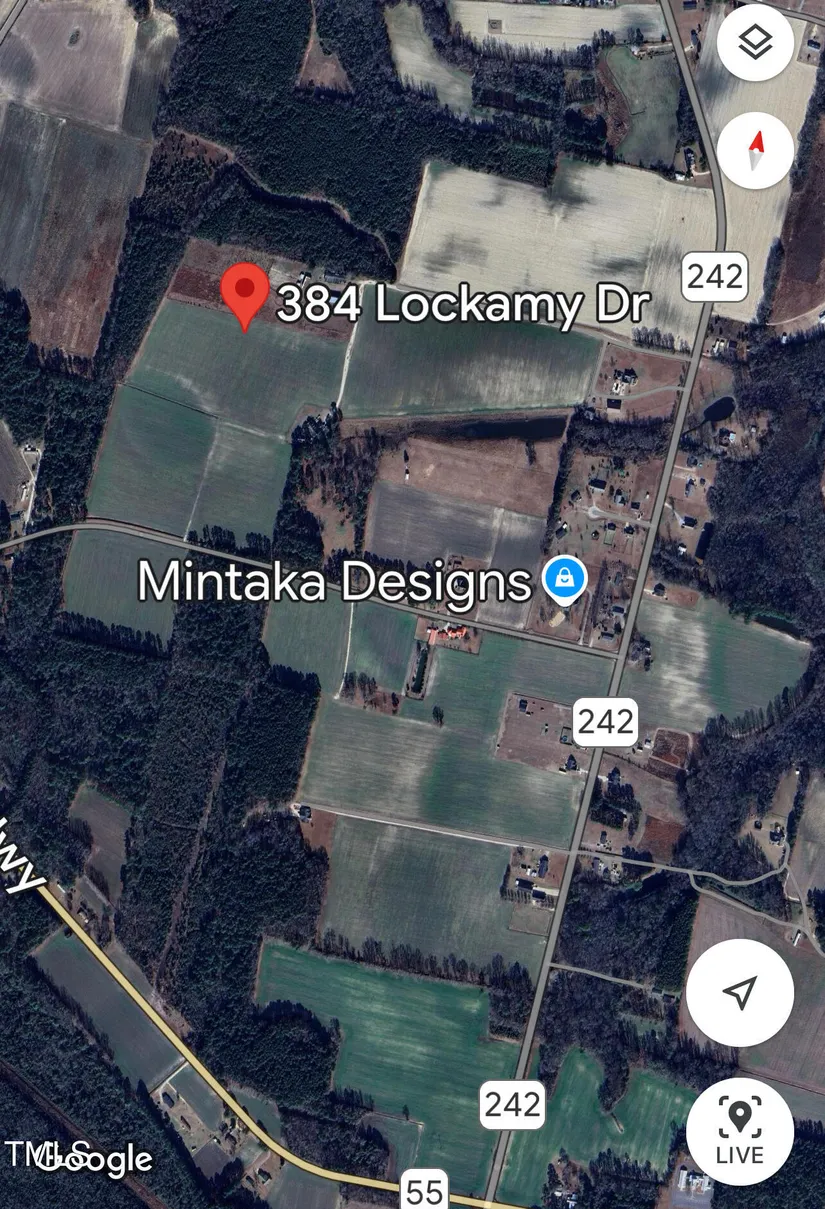This screenshot has height=1209, width=825.
Task: Open the Mintaka Designs place marker
Action: point(564,581)
